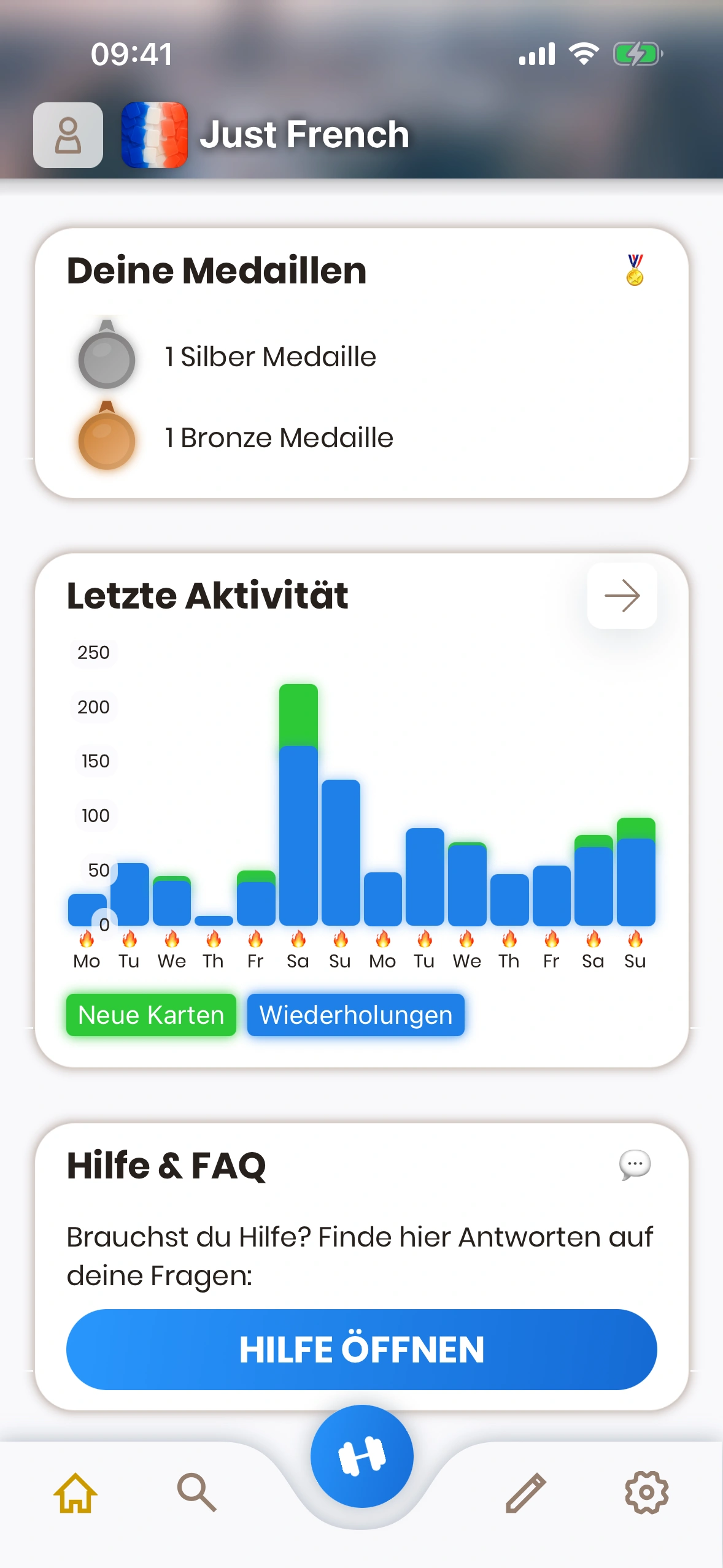Open the settings gear tab
This screenshot has width=723, height=1568.
[x=646, y=1493]
